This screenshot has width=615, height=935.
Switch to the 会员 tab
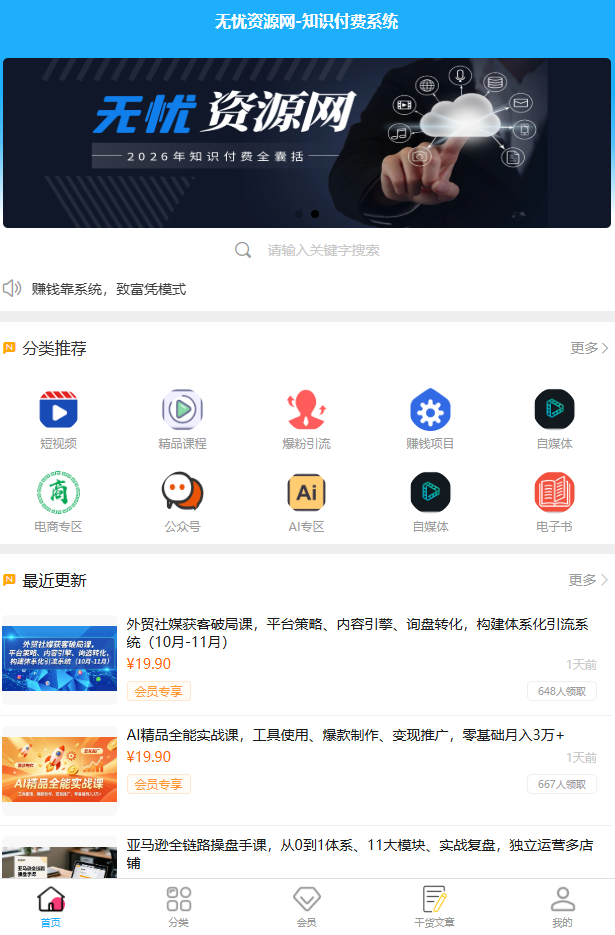307,906
